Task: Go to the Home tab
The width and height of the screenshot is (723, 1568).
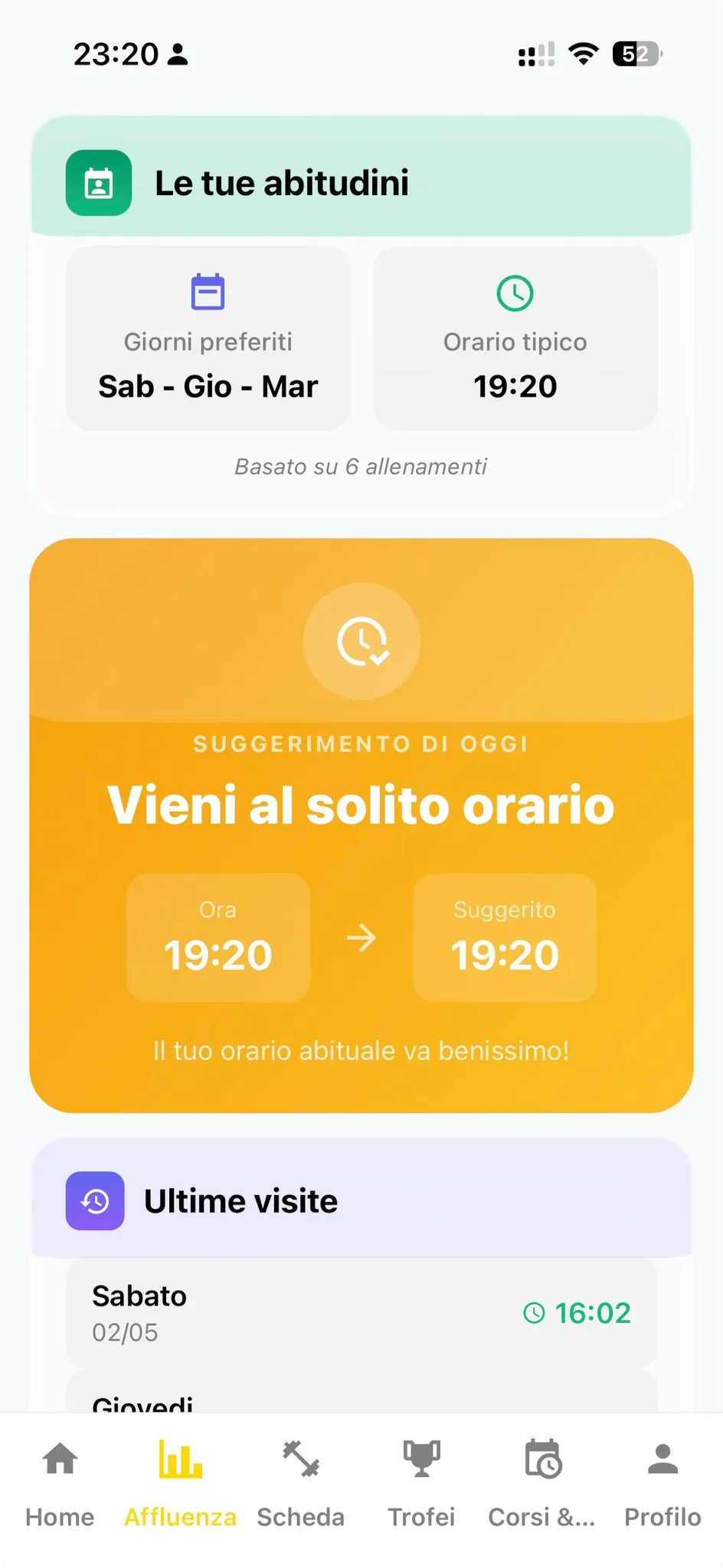Action: pyautogui.click(x=60, y=1485)
